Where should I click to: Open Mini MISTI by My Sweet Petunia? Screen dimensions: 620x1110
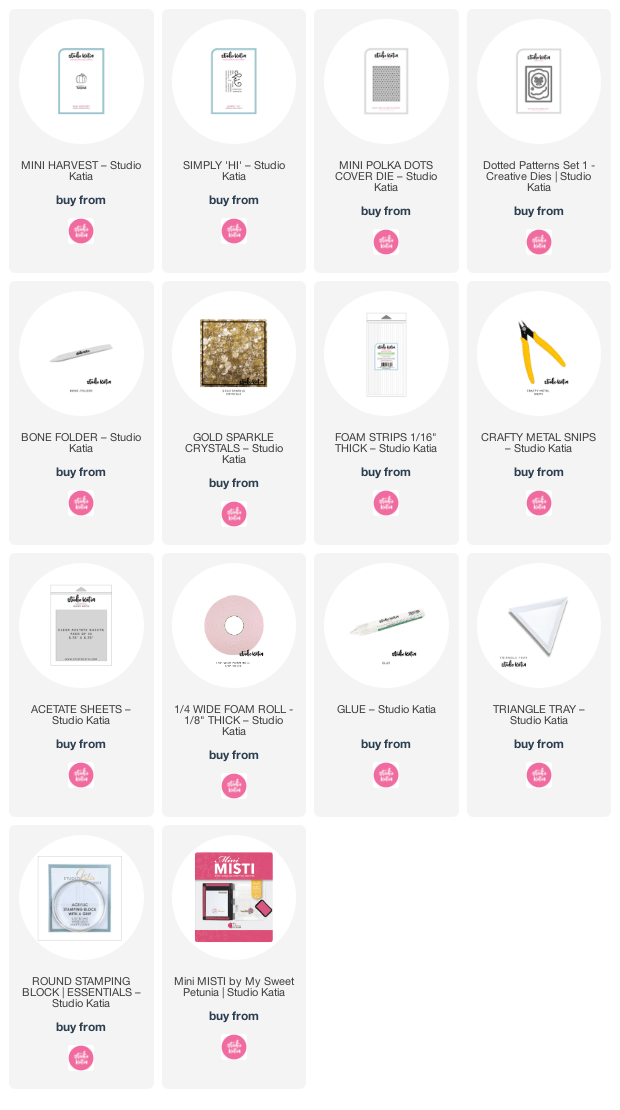[x=234, y=896]
